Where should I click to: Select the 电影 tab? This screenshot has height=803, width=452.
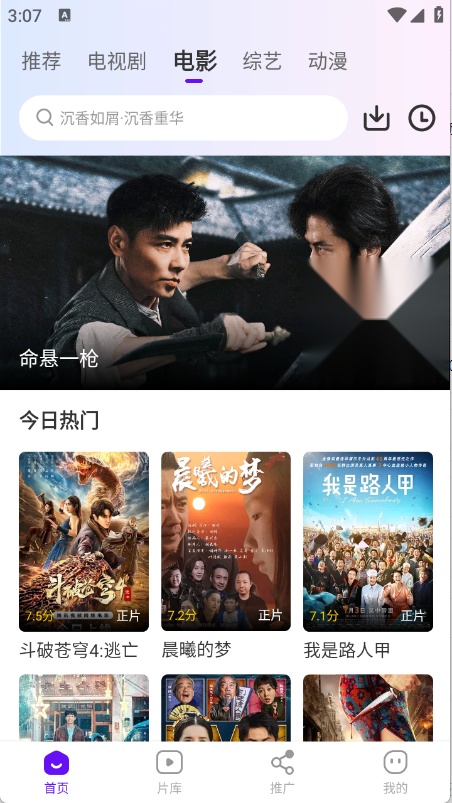click(x=195, y=61)
